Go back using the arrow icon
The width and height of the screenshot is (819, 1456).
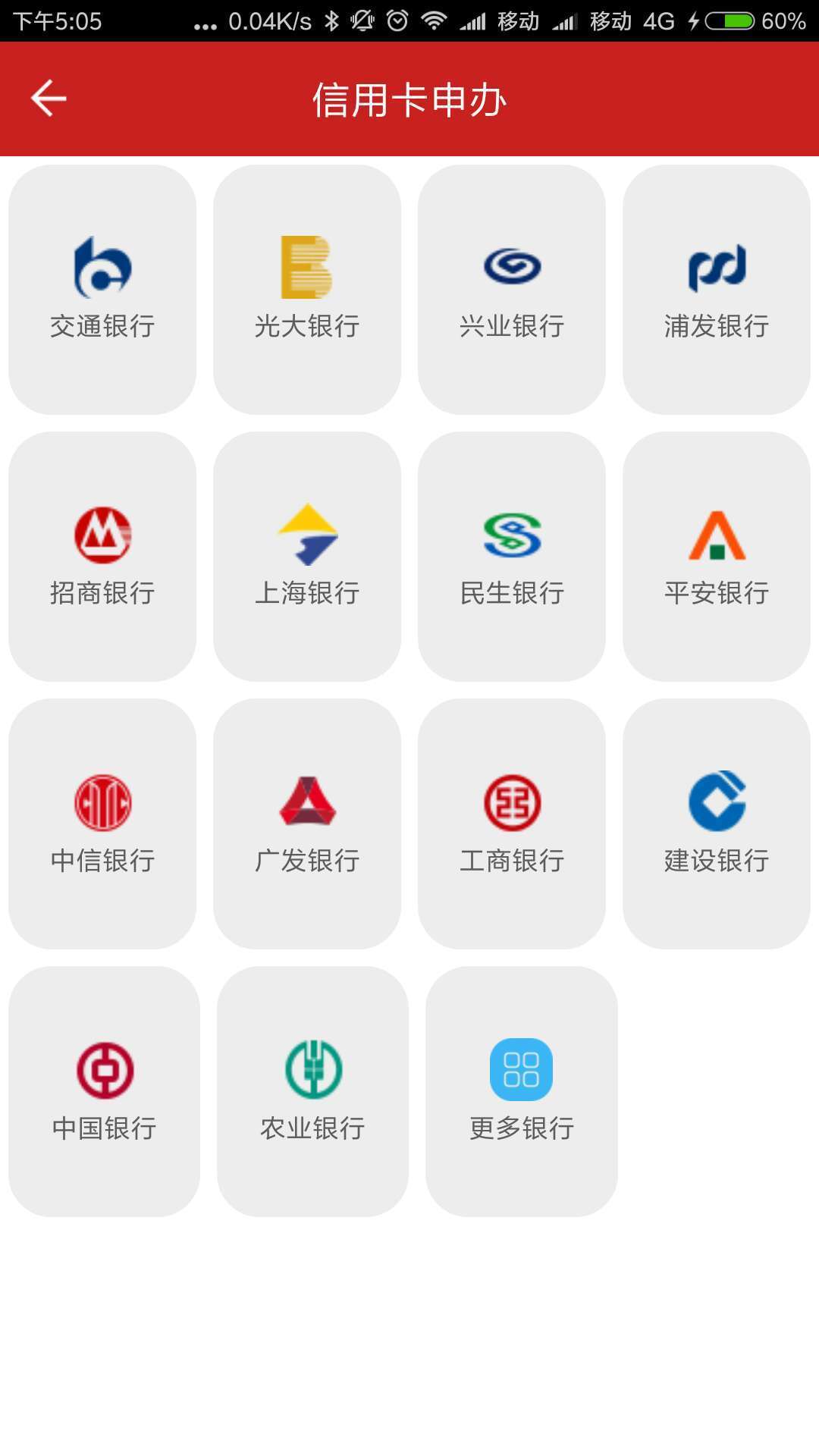click(49, 99)
